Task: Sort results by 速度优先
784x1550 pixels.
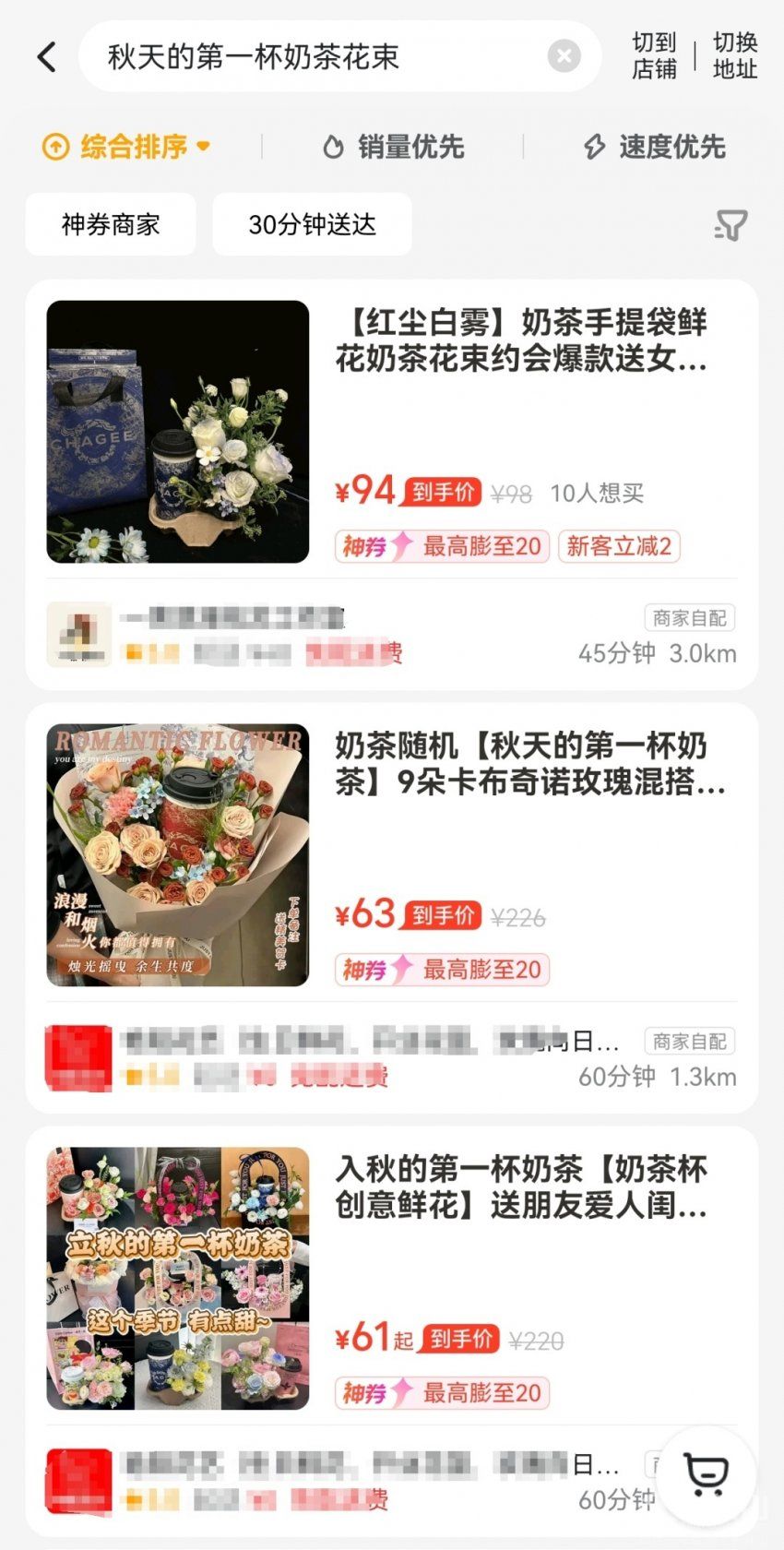Action: 655,147
